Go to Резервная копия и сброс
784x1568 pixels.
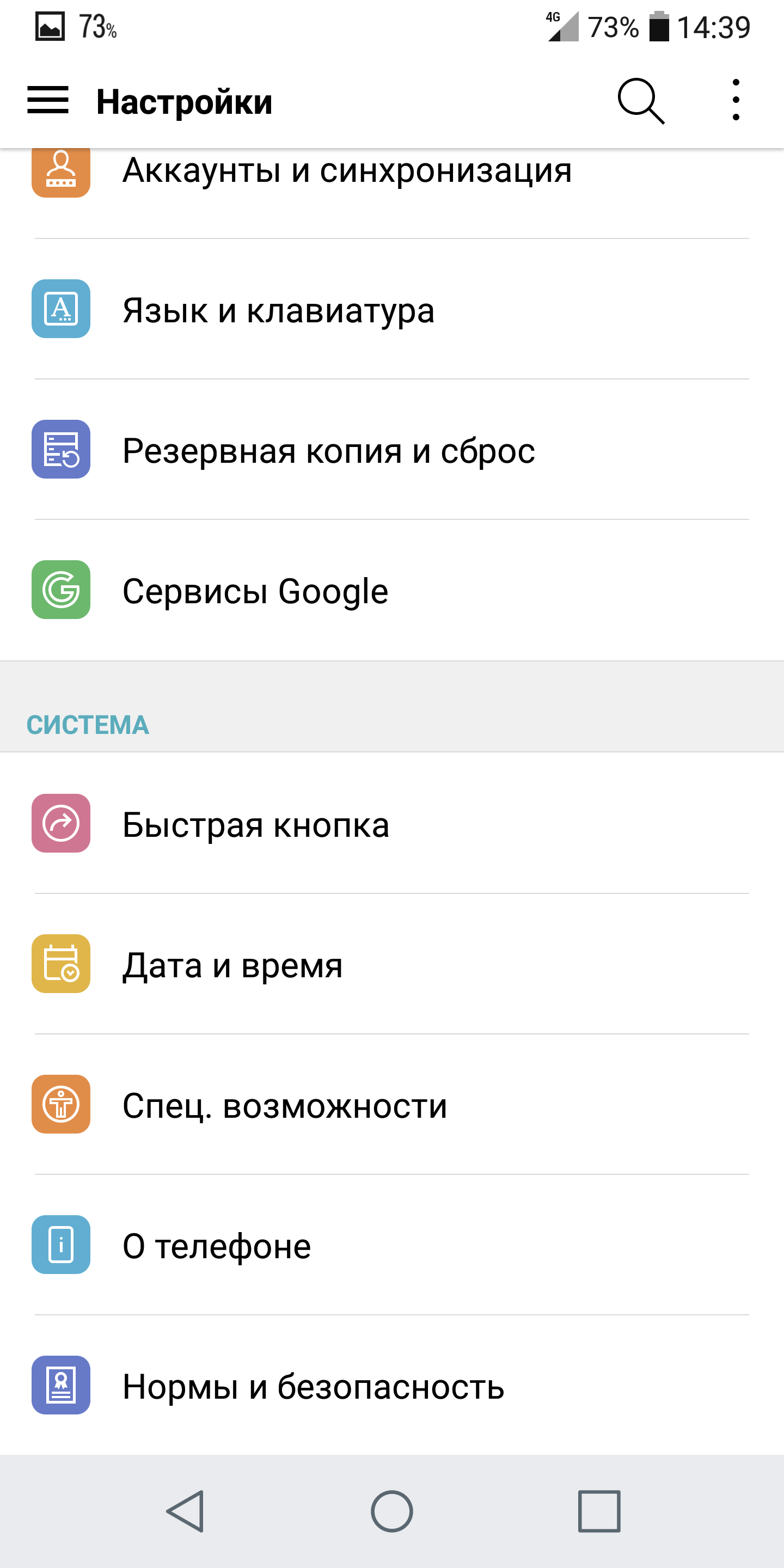pos(392,449)
